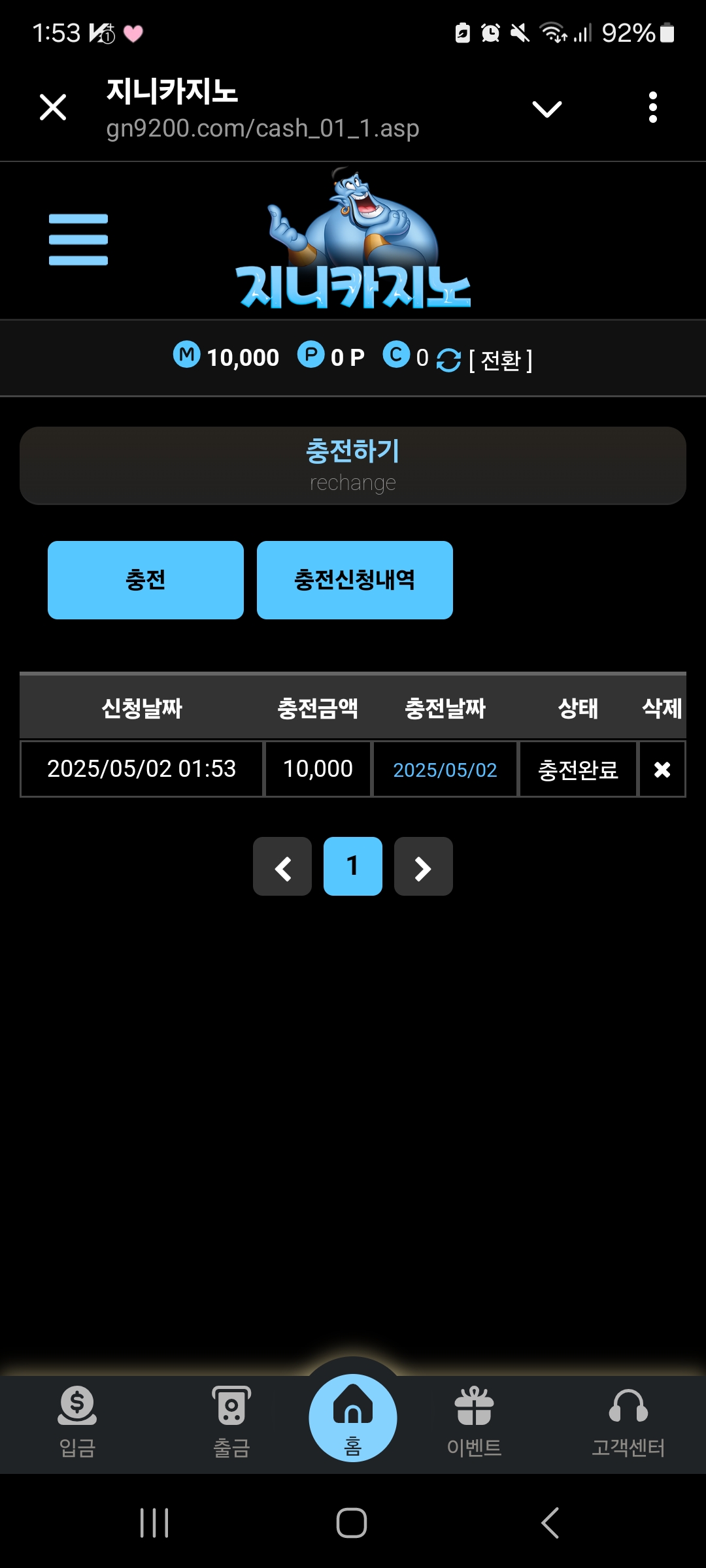Go to the 홈 home tab
The width and height of the screenshot is (706, 1568).
pos(353,1418)
